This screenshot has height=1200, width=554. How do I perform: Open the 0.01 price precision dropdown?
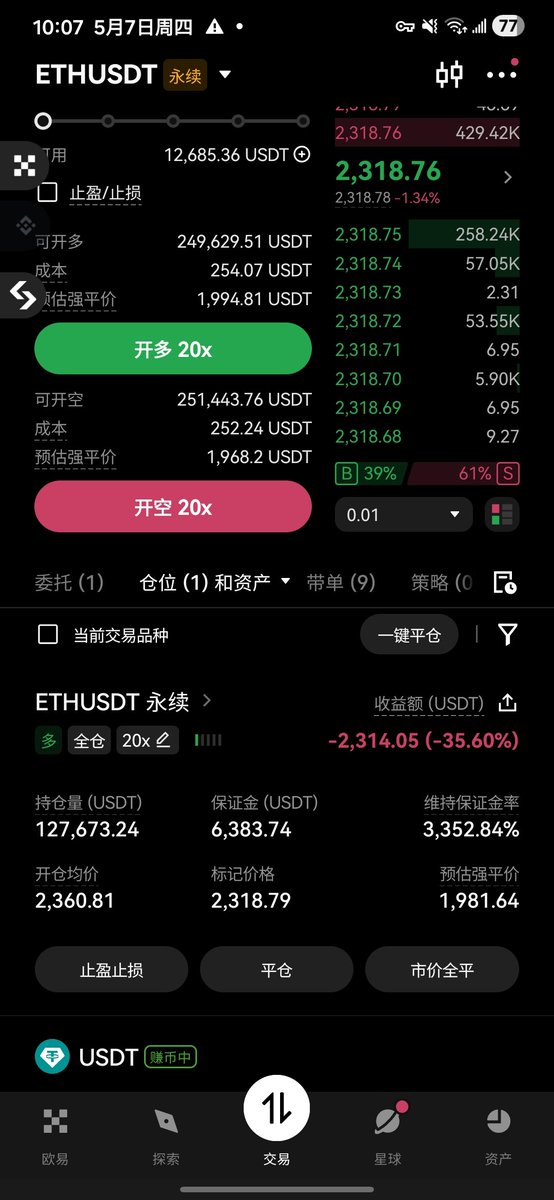pos(403,515)
